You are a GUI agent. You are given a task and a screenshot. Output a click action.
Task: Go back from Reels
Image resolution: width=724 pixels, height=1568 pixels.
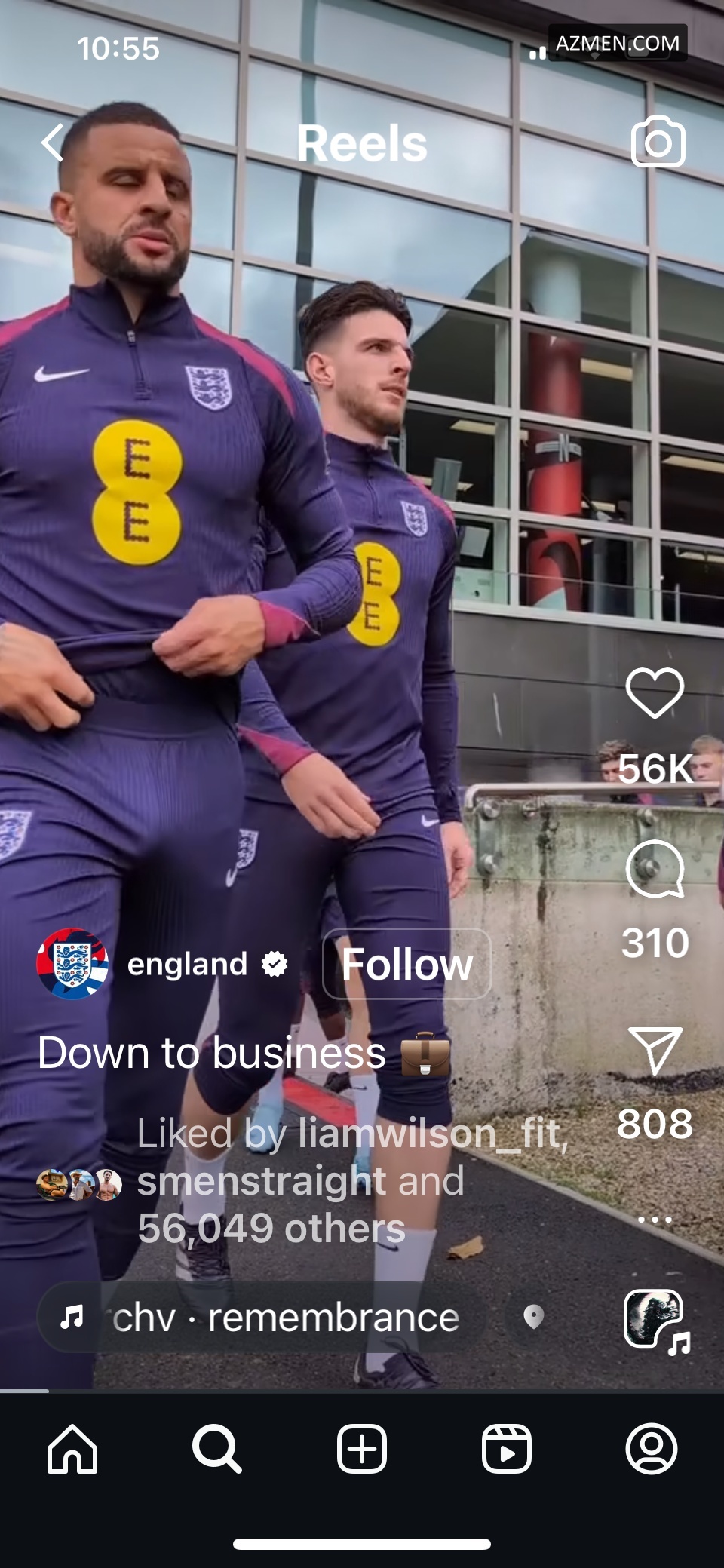53,143
